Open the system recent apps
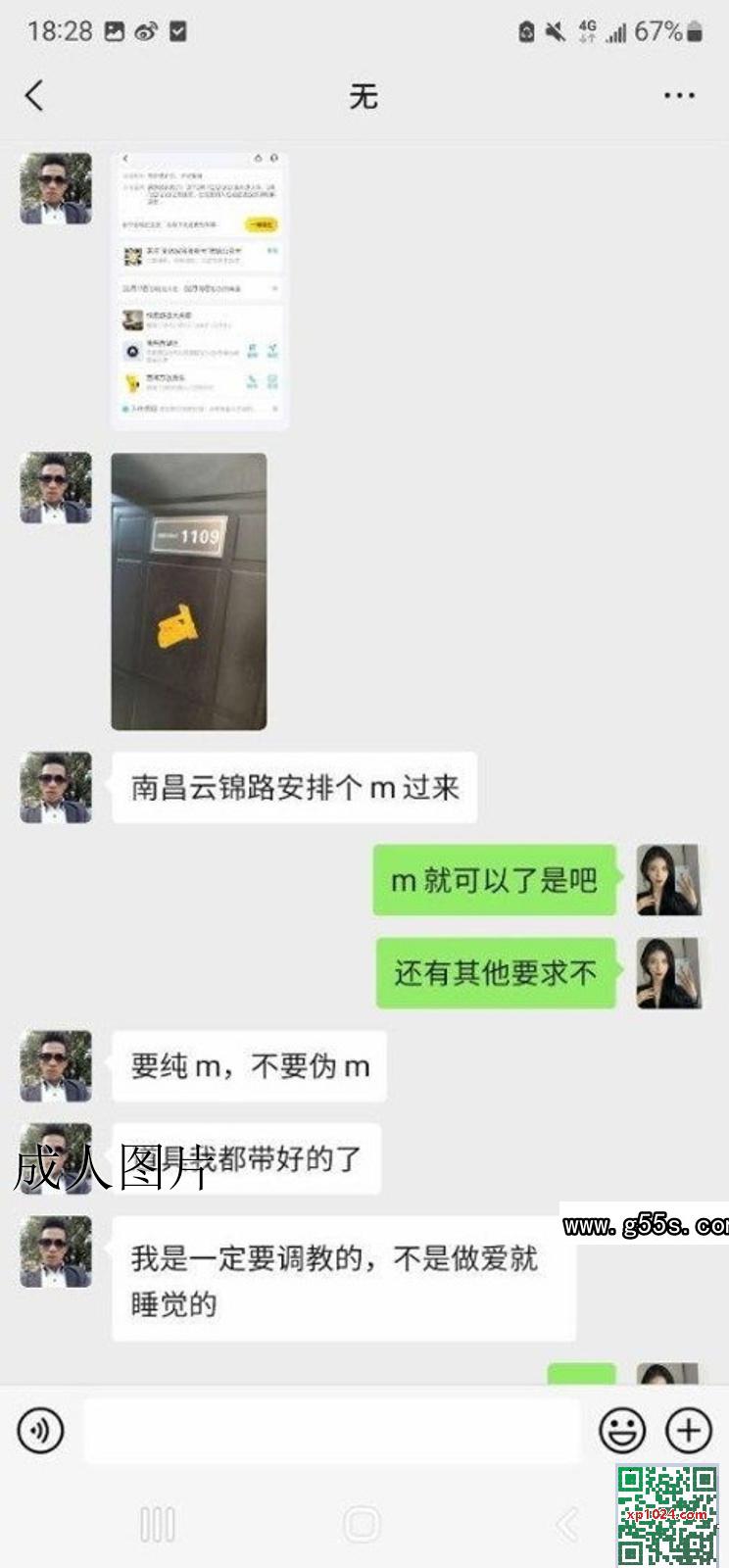 158,1524
